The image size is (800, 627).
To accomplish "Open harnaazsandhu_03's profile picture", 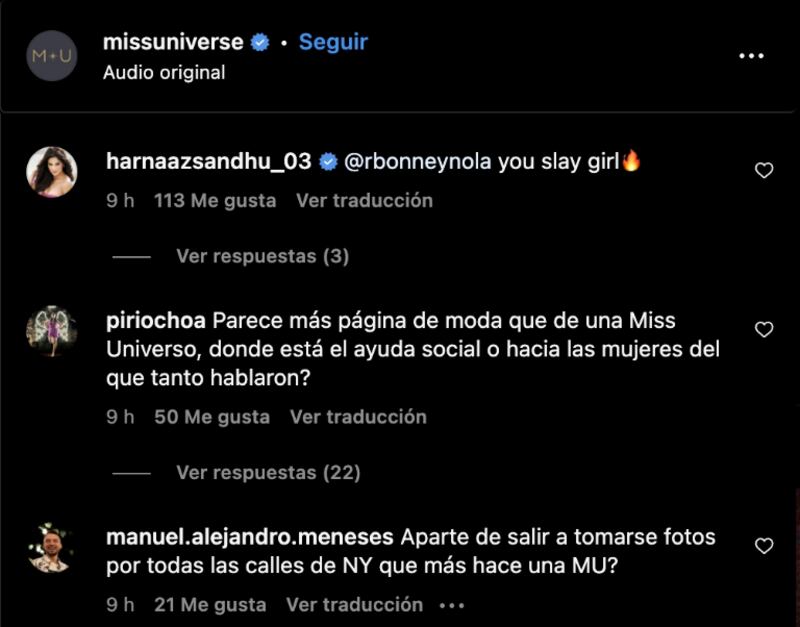I will click(x=51, y=172).
